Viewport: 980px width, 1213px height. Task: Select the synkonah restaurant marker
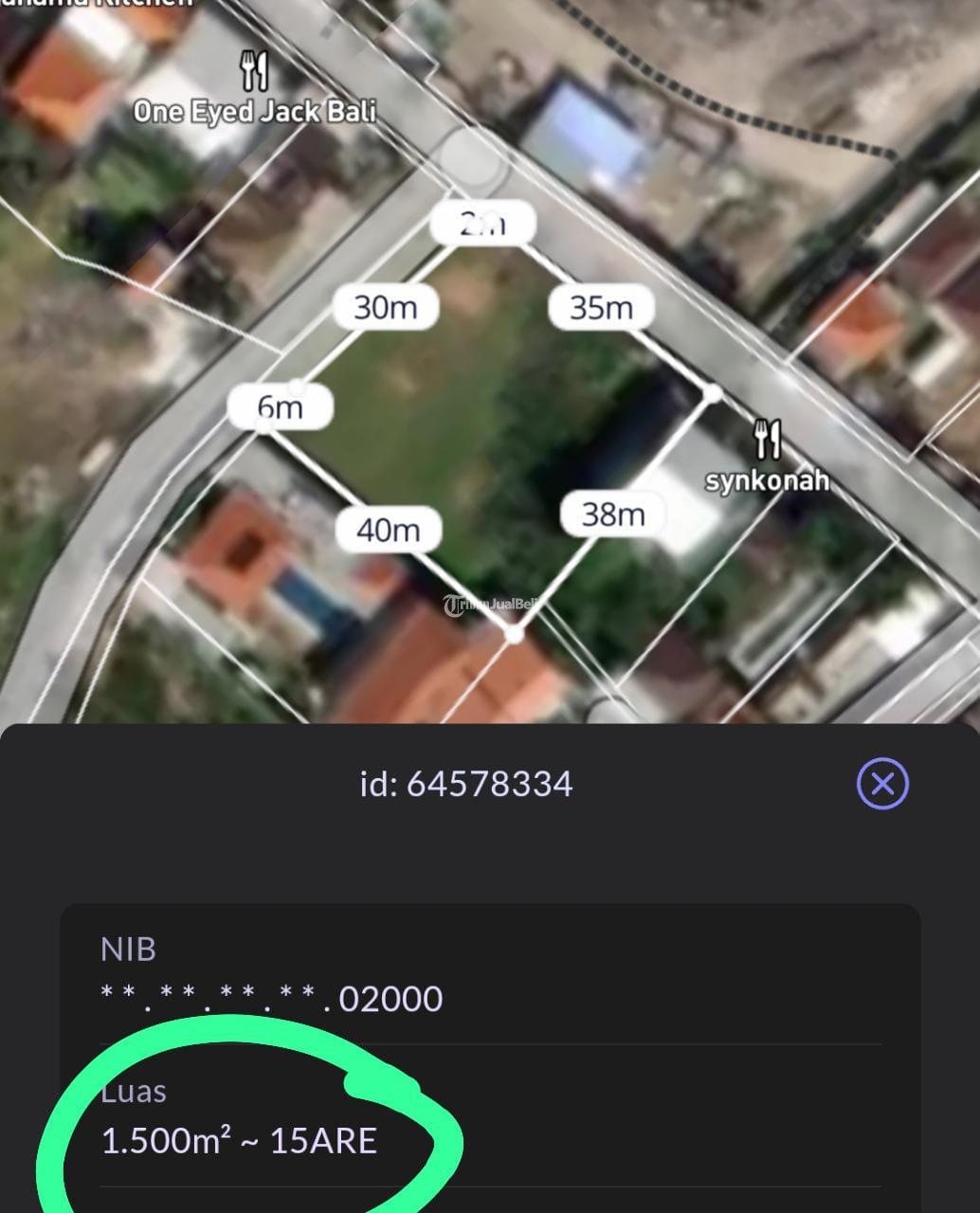[767, 441]
